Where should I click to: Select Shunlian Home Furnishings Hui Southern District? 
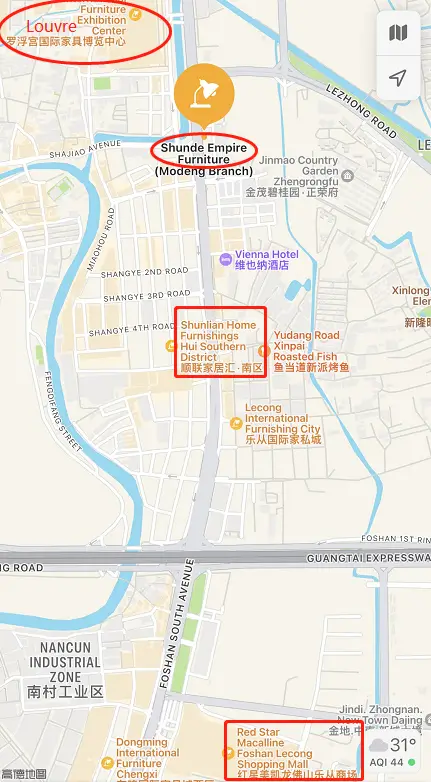[x=171, y=345]
